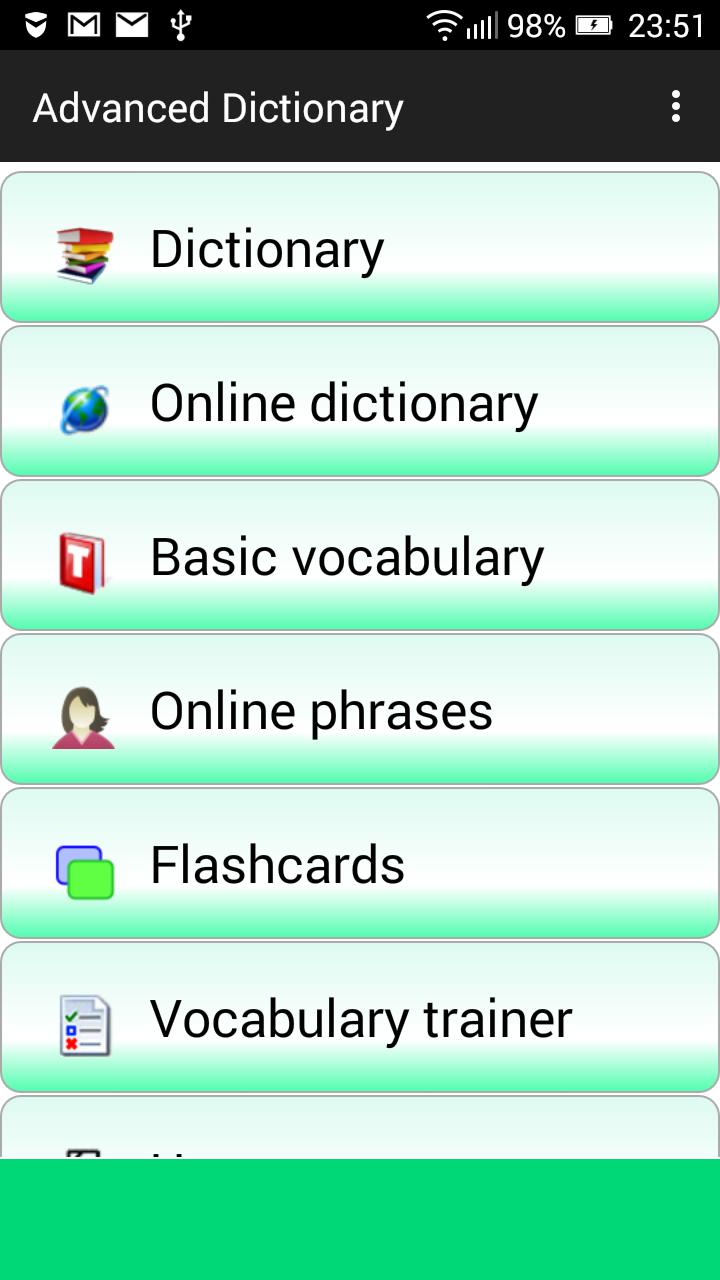Tap the charging battery indicator
Image resolution: width=720 pixels, height=1280 pixels.
[x=592, y=25]
